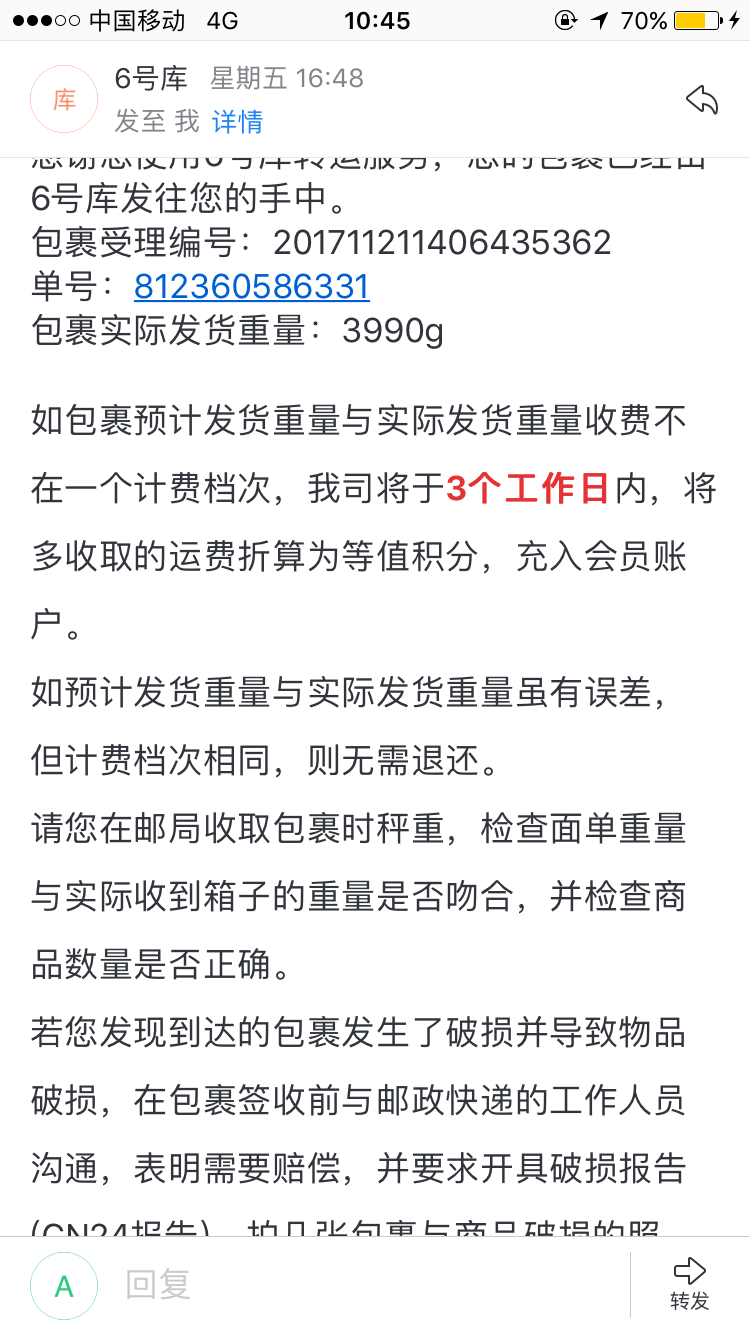Open the 6号库 sender avatar
750x1334 pixels.
click(x=64, y=100)
